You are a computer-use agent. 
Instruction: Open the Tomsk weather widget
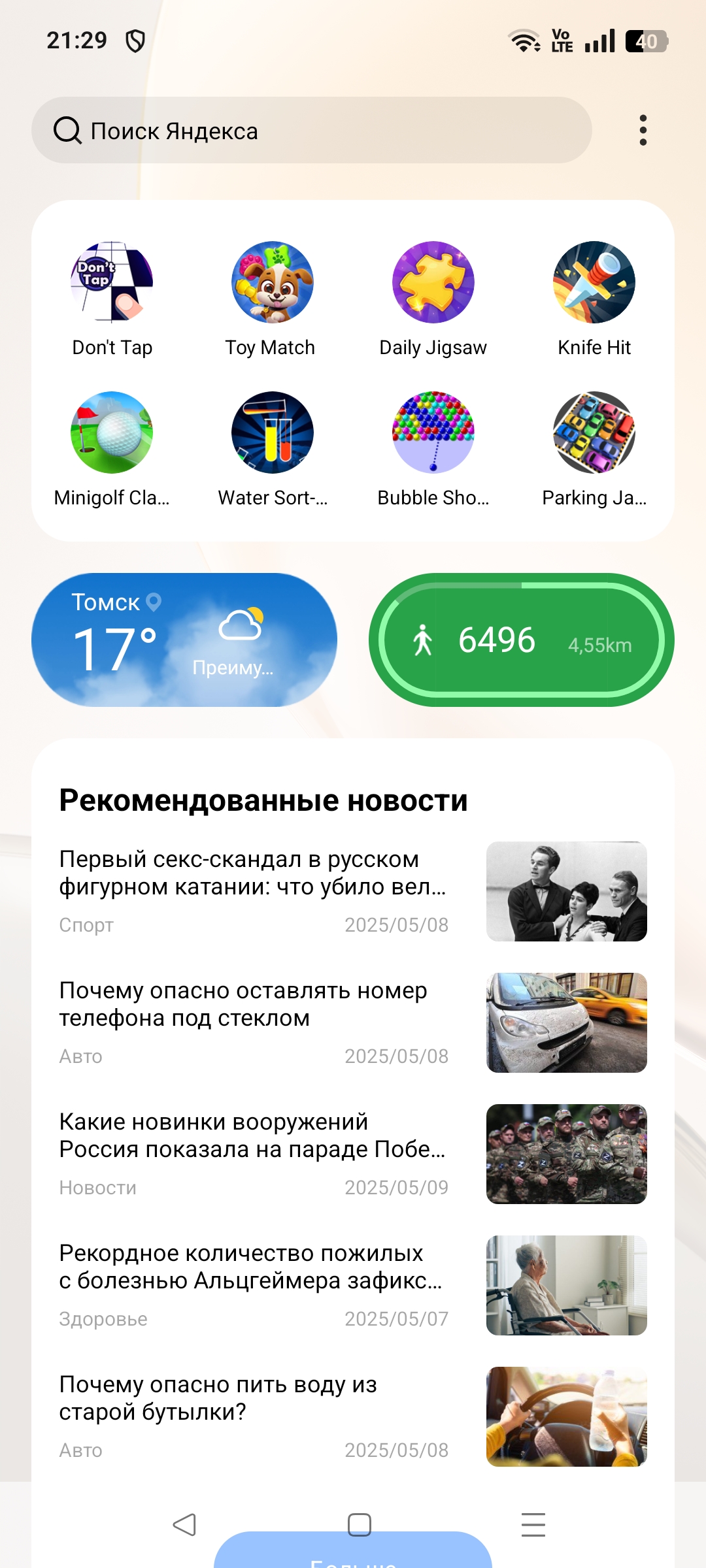(x=184, y=640)
